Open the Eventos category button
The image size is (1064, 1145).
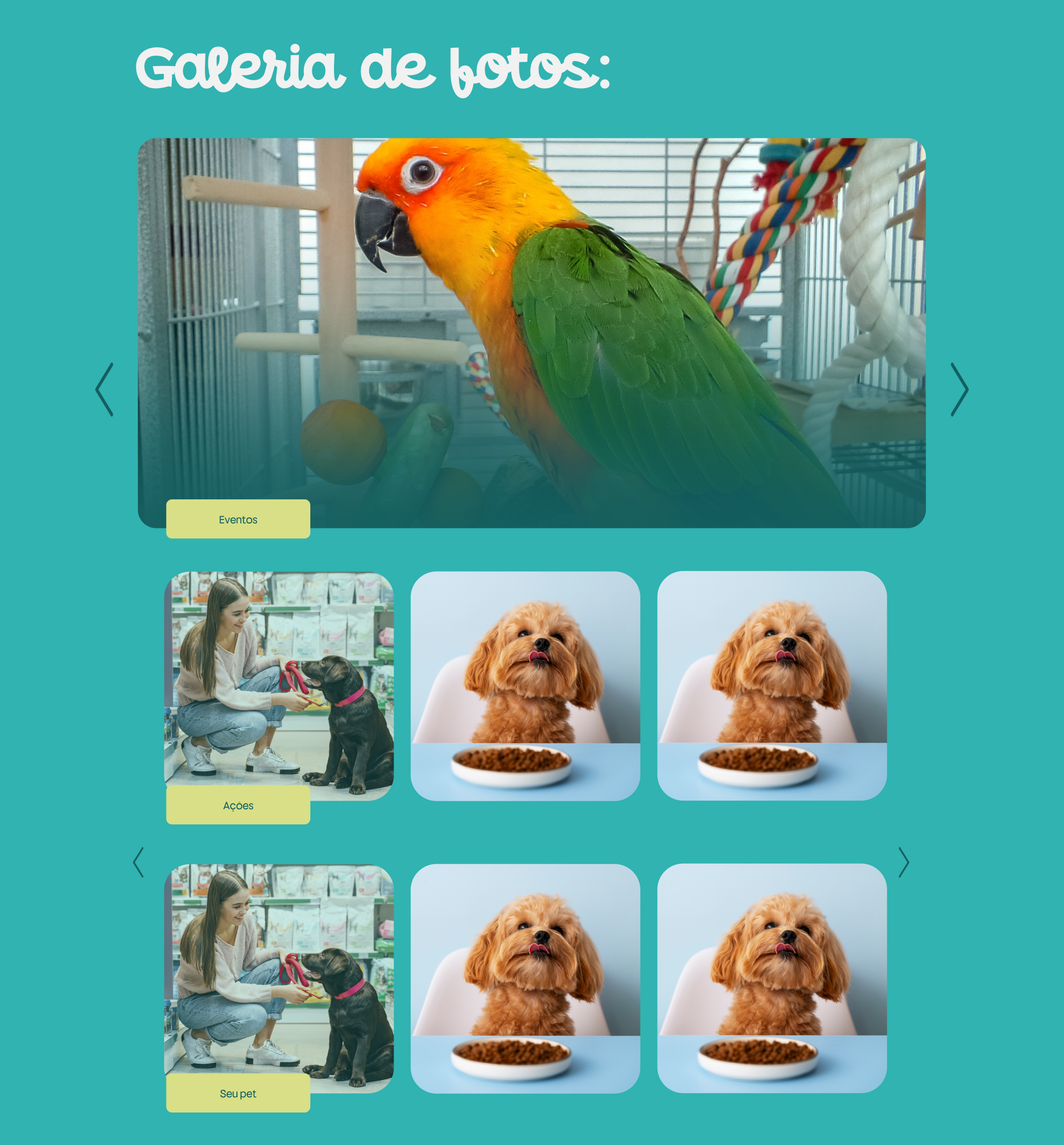click(238, 519)
